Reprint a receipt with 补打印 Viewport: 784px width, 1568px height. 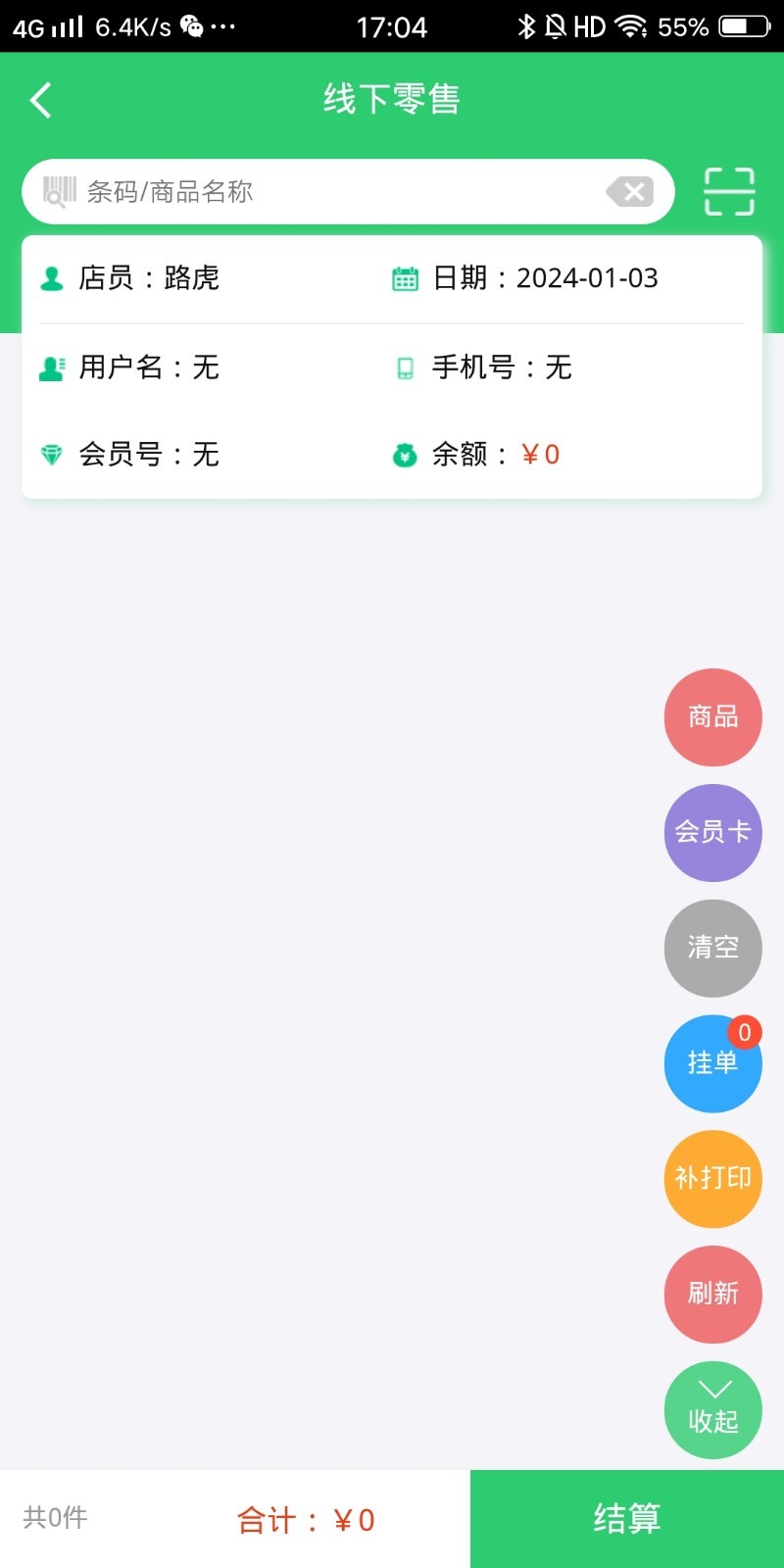(713, 1179)
